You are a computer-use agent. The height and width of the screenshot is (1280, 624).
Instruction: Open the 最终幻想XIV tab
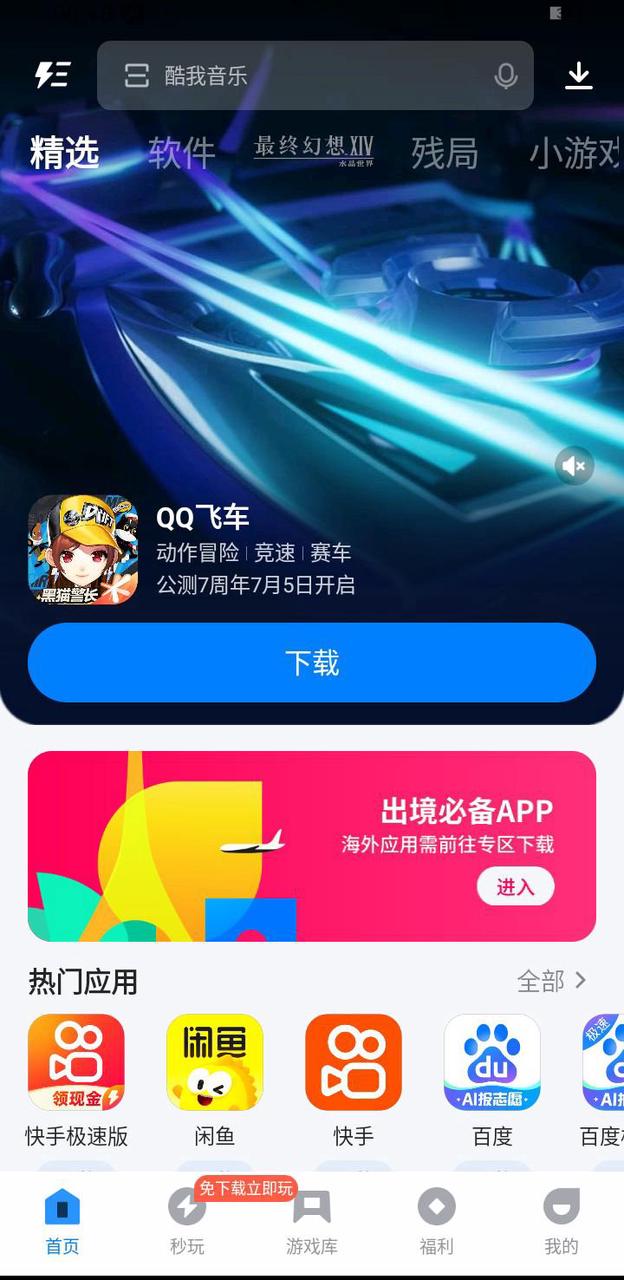[x=313, y=150]
